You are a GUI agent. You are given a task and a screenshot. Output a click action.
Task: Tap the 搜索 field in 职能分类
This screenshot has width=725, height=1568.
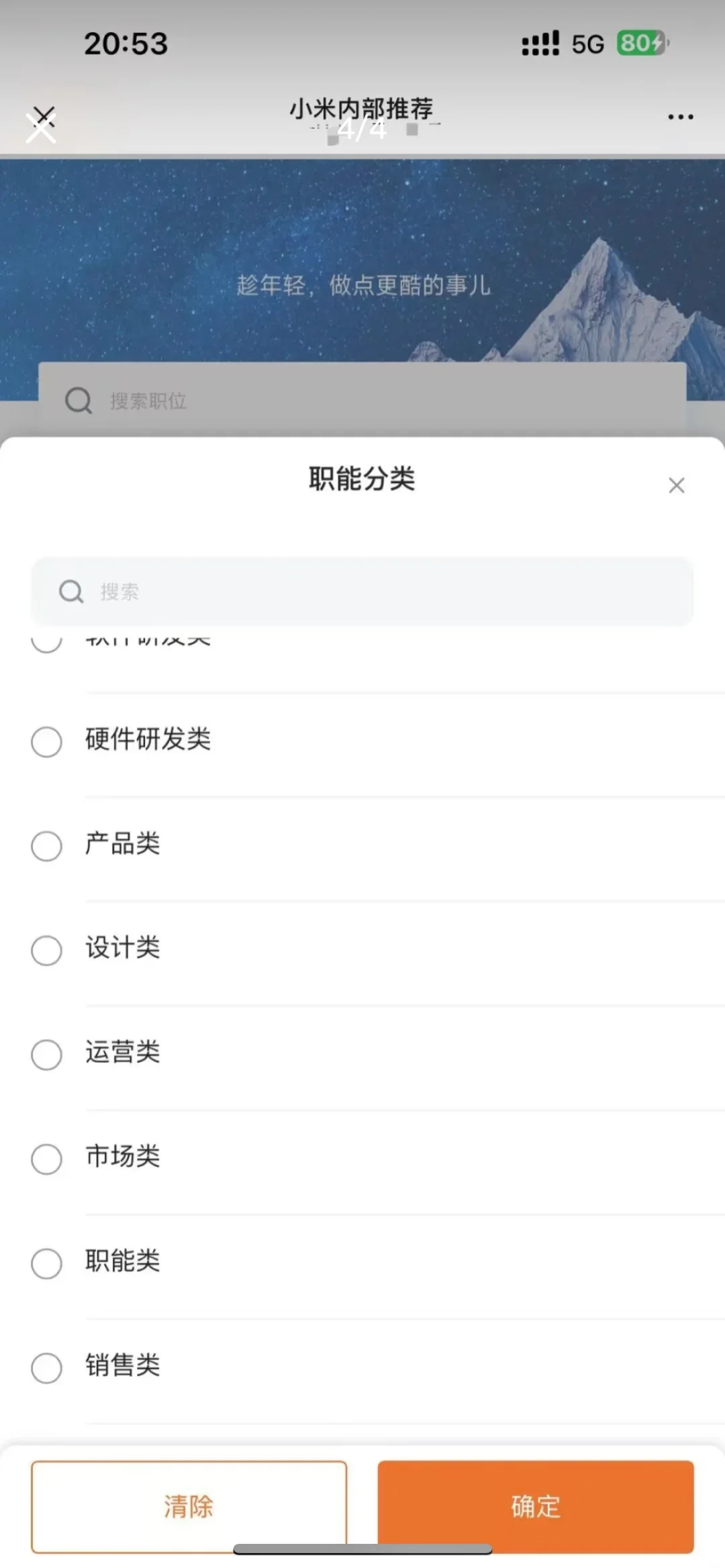pos(362,591)
